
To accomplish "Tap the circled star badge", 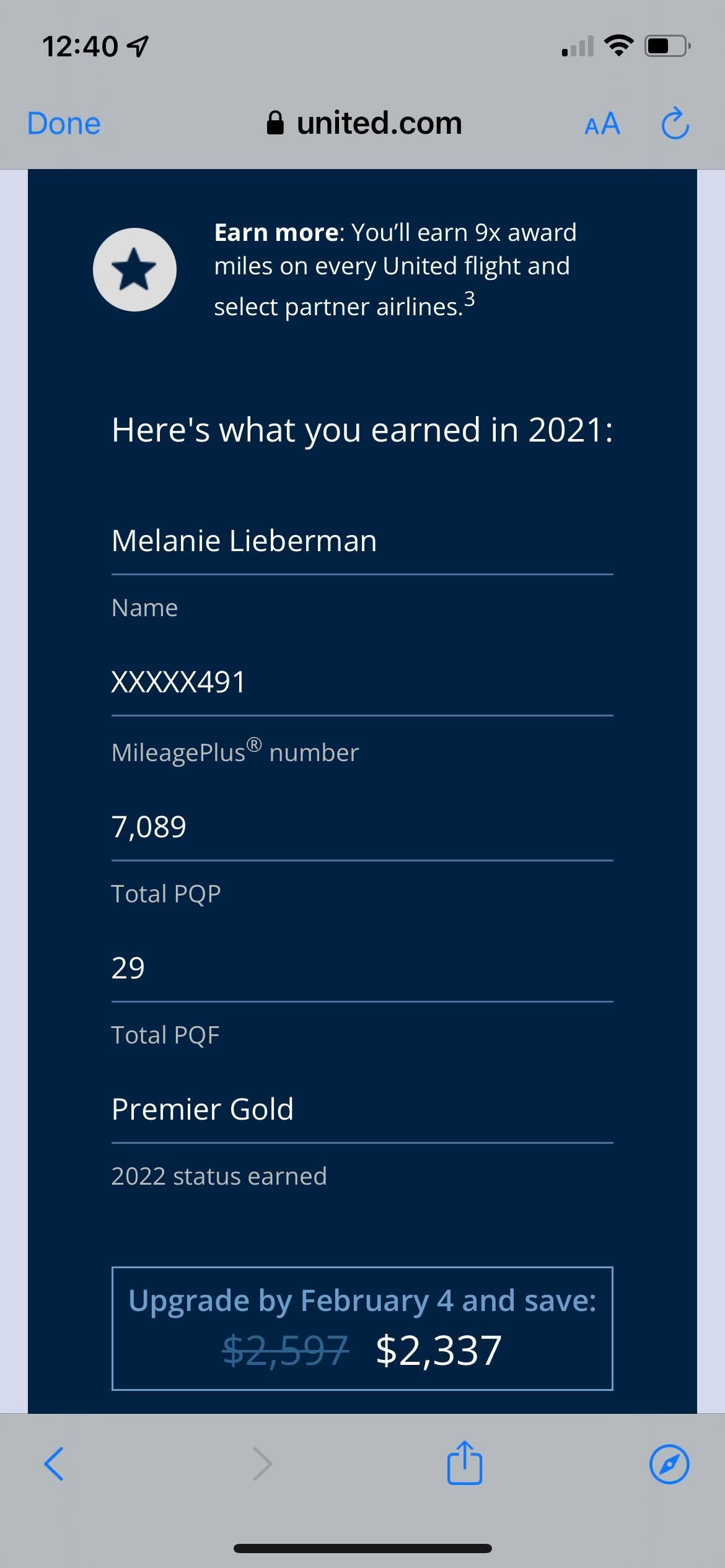I will pyautogui.click(x=136, y=269).
